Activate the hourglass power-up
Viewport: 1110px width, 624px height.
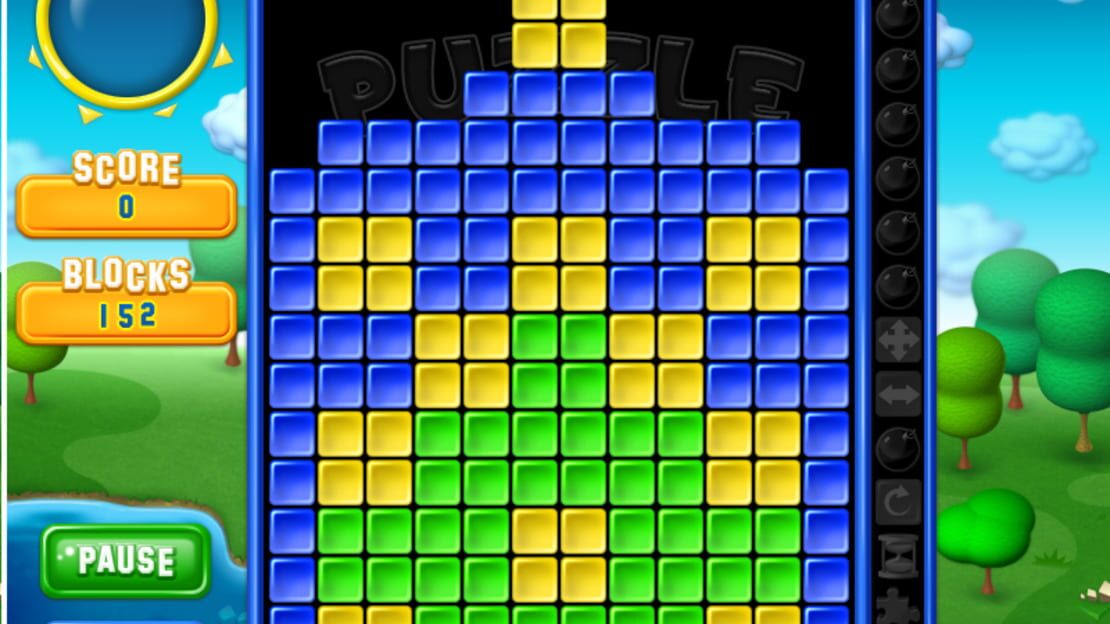[898, 556]
